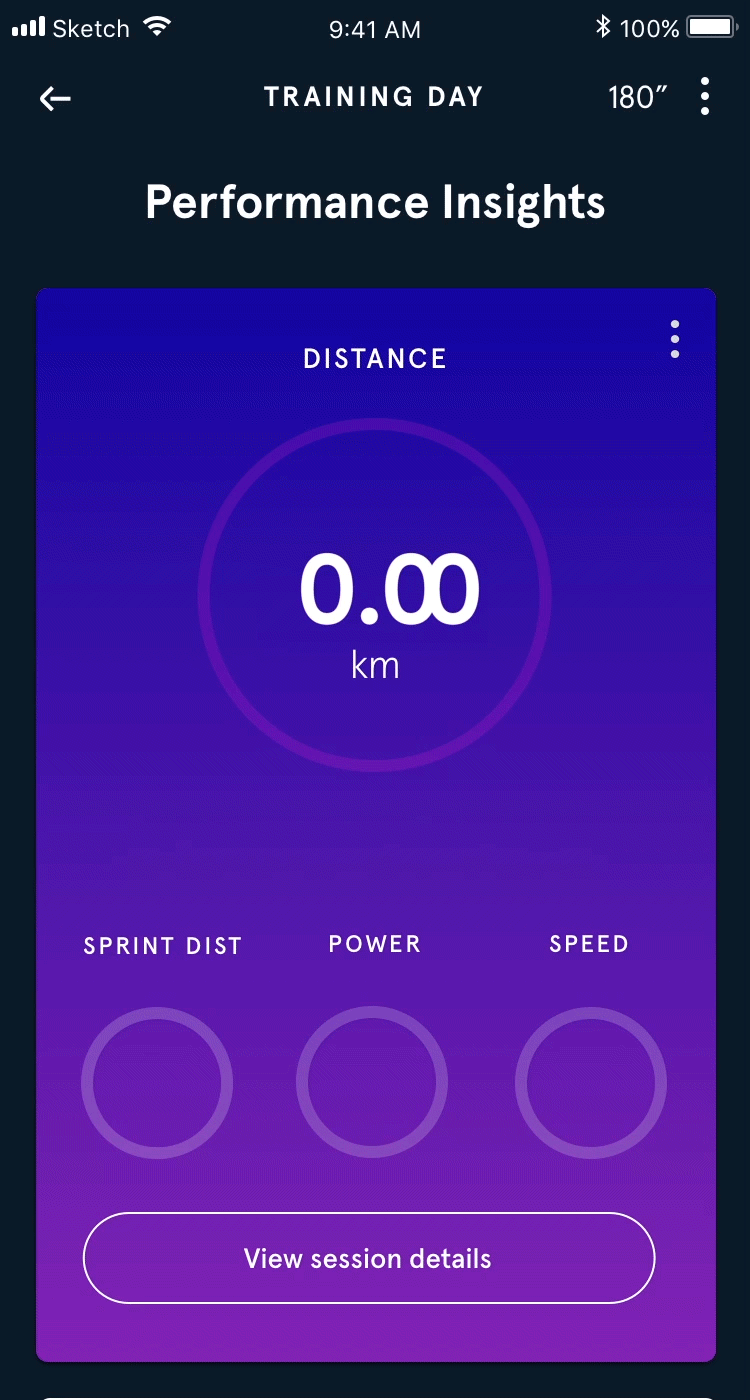Screen dimensions: 750x1400
Task: View session details
Action: (369, 1258)
